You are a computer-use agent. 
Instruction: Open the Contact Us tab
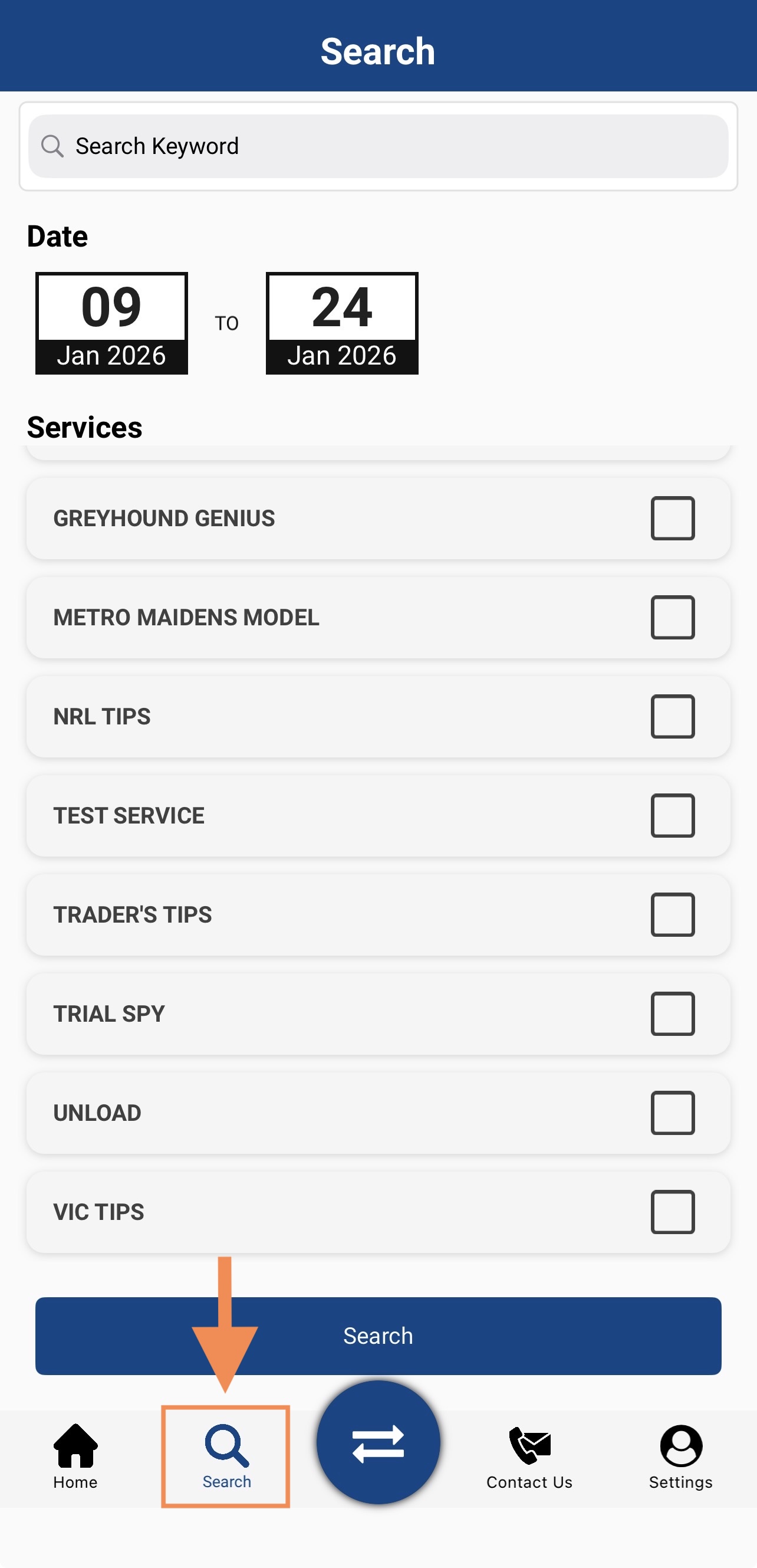point(529,1456)
